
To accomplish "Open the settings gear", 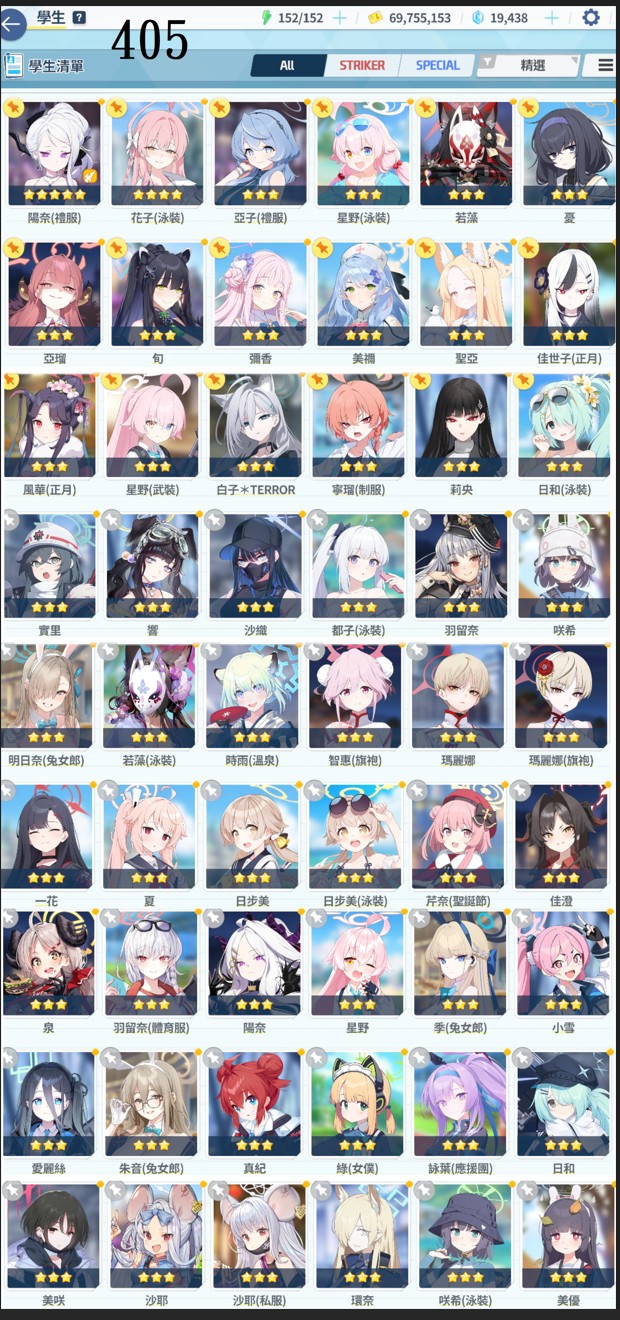I will (591, 18).
